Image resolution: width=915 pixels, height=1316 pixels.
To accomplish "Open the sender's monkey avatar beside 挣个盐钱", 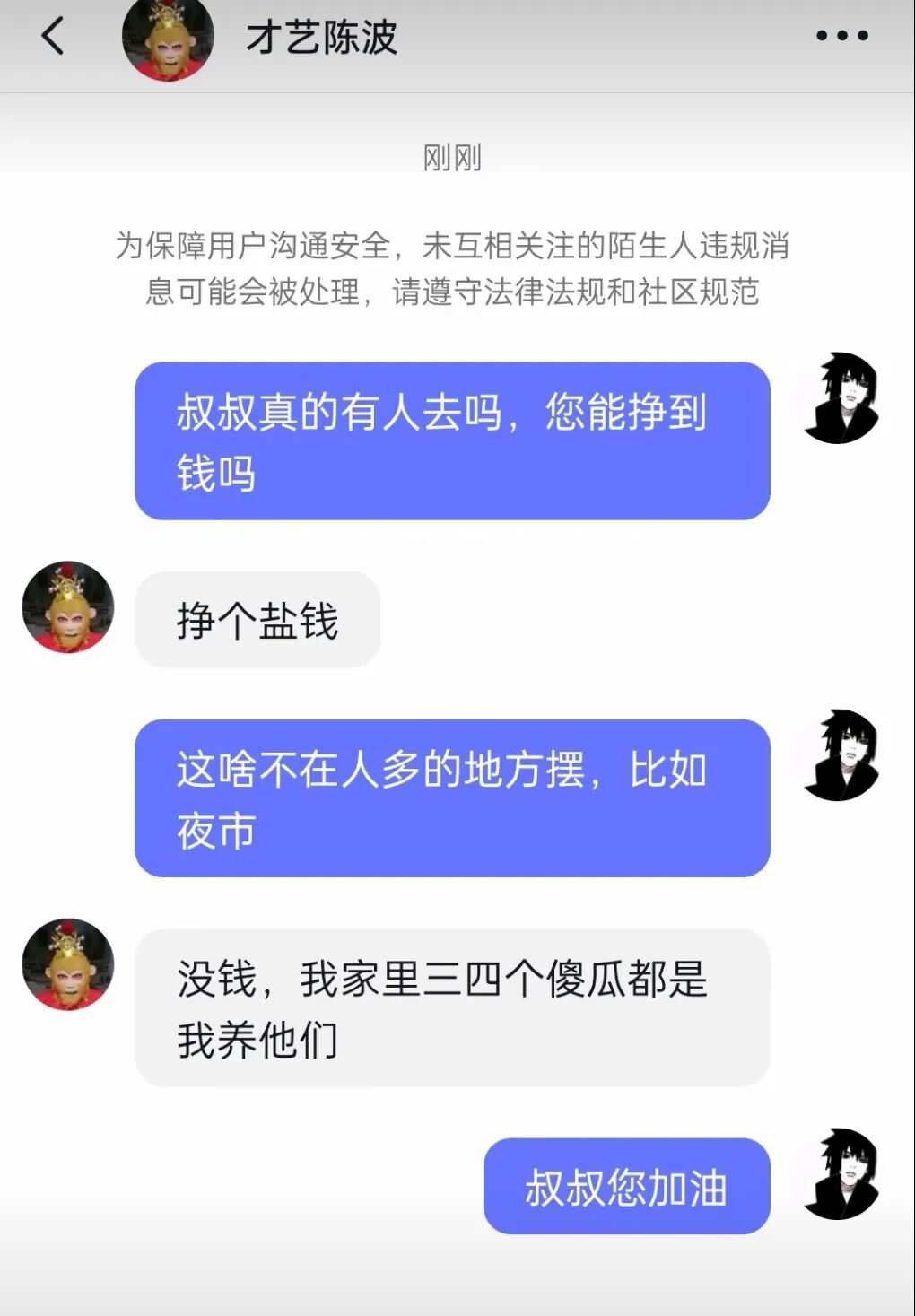I will 70,607.
